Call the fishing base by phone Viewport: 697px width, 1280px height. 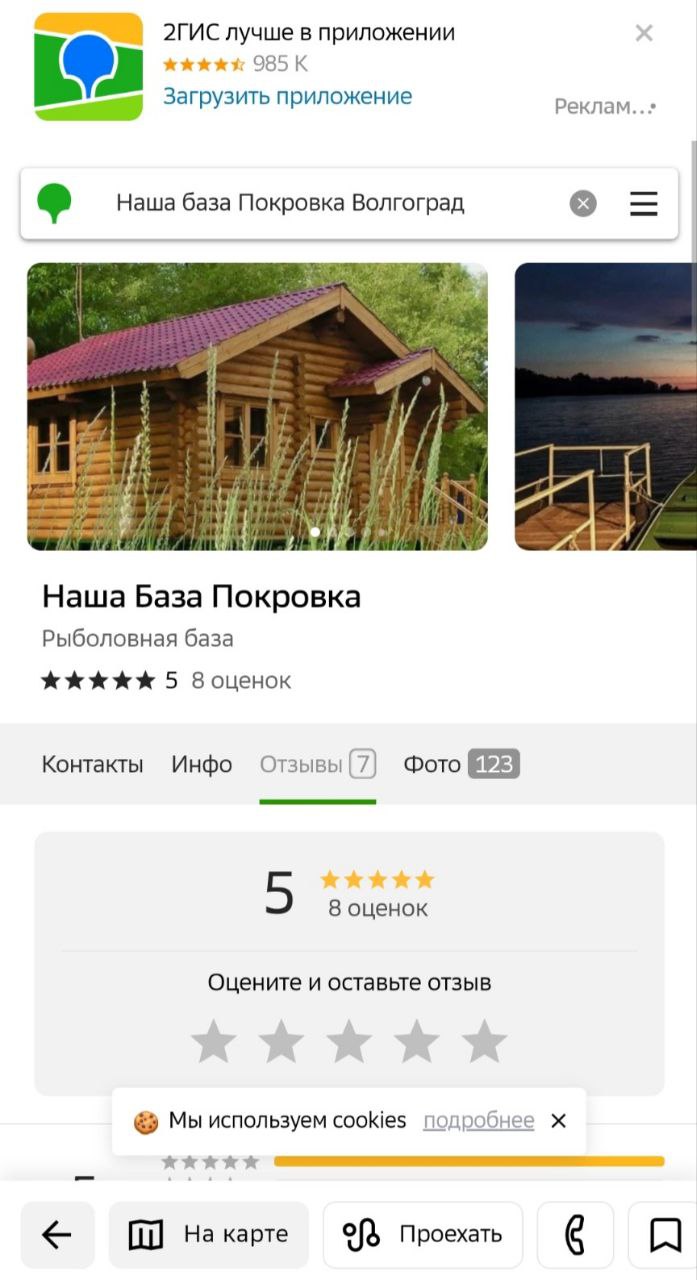[575, 1235]
